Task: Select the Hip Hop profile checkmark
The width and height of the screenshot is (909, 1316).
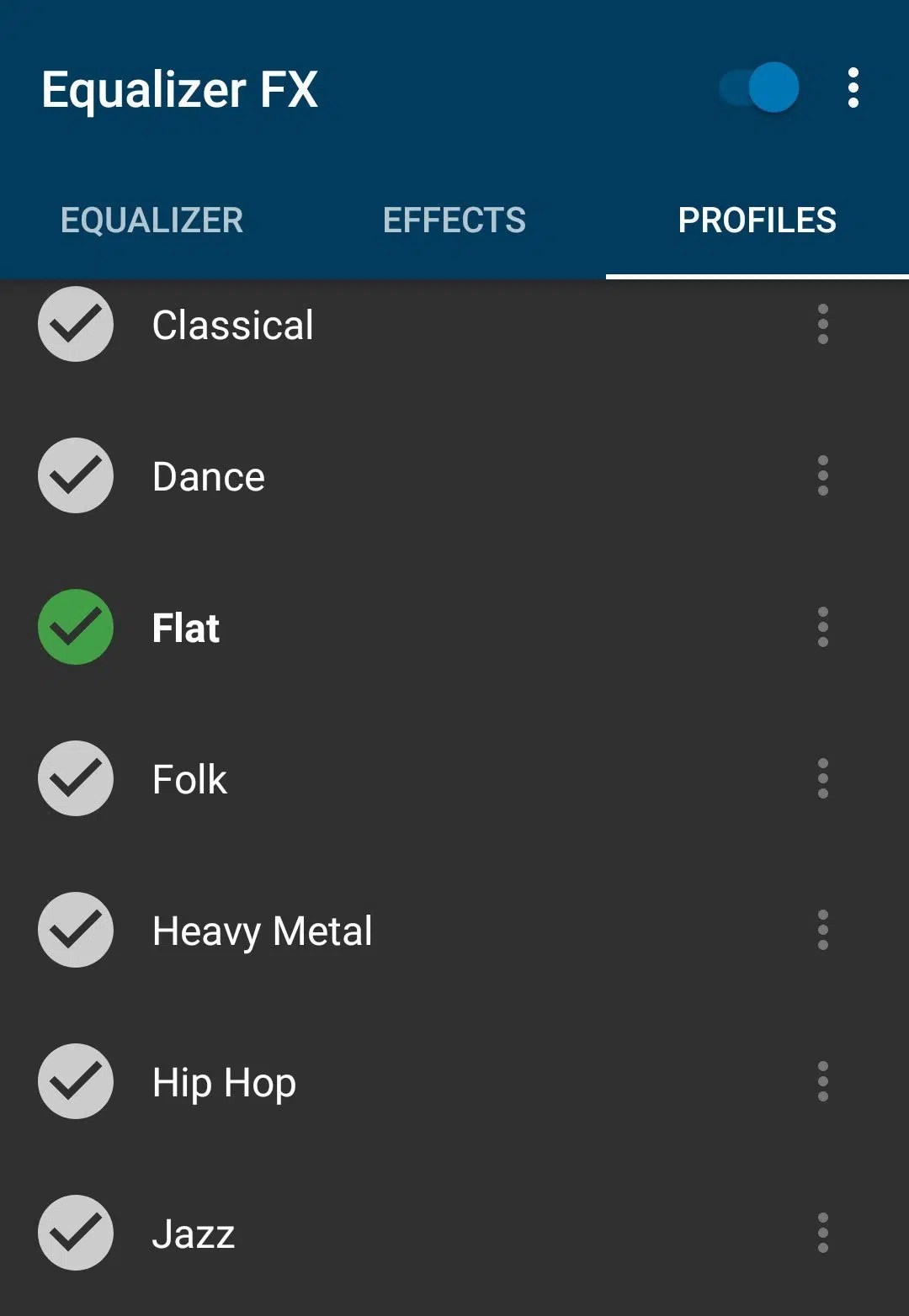Action: pos(75,1082)
